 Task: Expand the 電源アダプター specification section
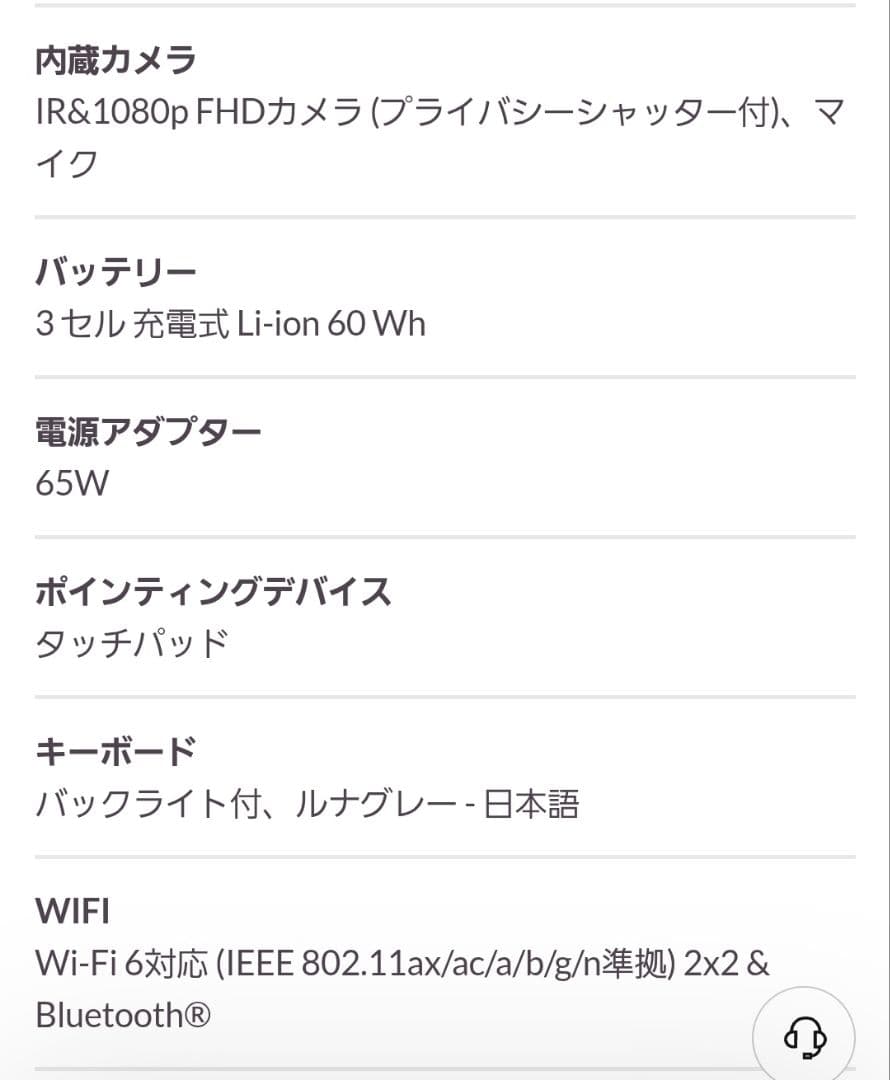pyautogui.click(x=148, y=430)
